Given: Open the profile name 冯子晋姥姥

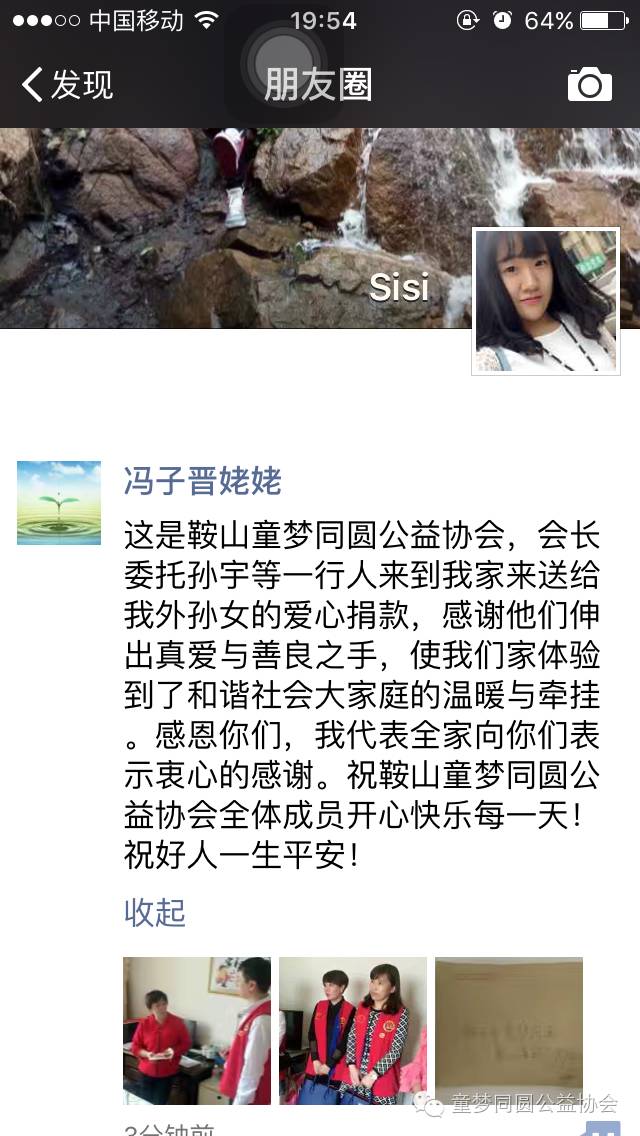Looking at the screenshot, I should (x=203, y=482).
